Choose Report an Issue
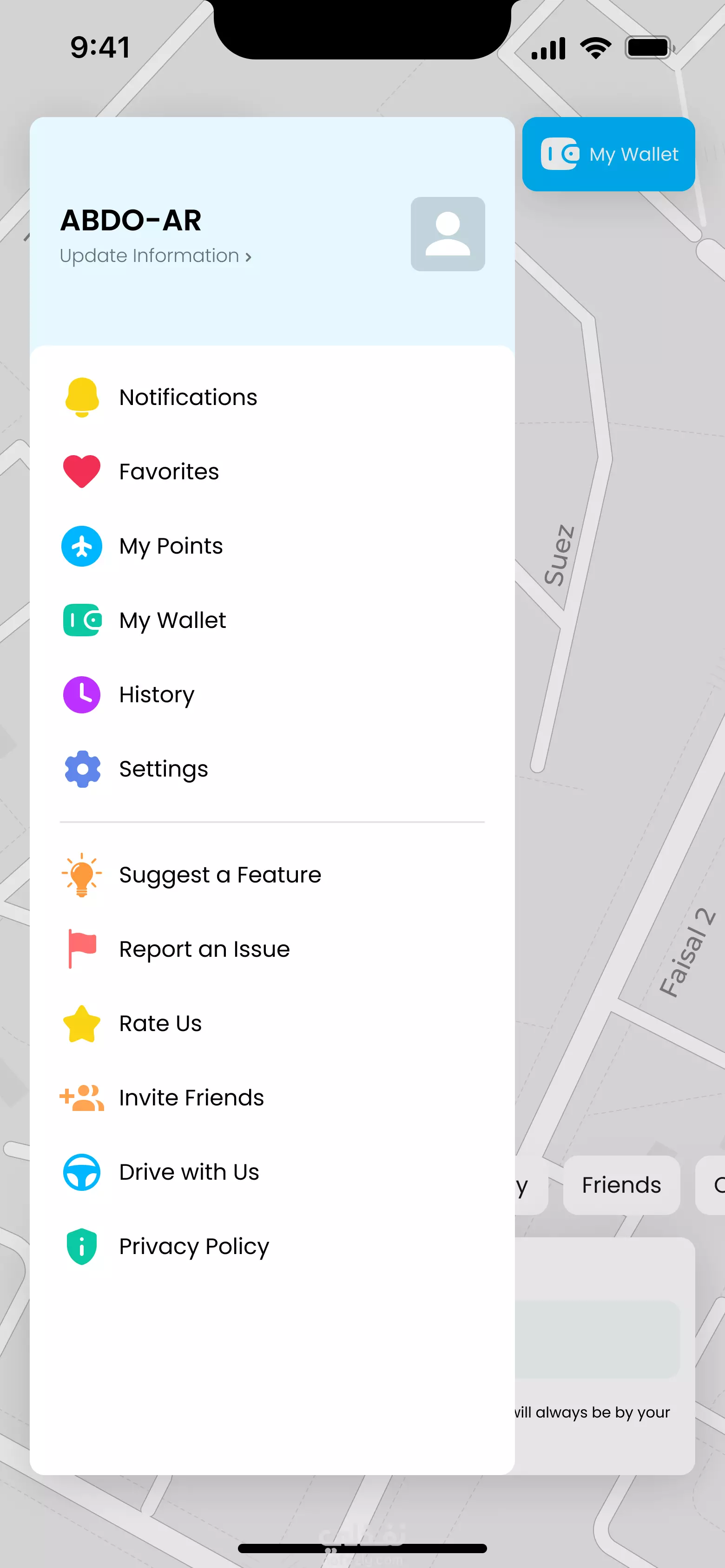Viewport: 725px width, 1568px height. coord(272,949)
